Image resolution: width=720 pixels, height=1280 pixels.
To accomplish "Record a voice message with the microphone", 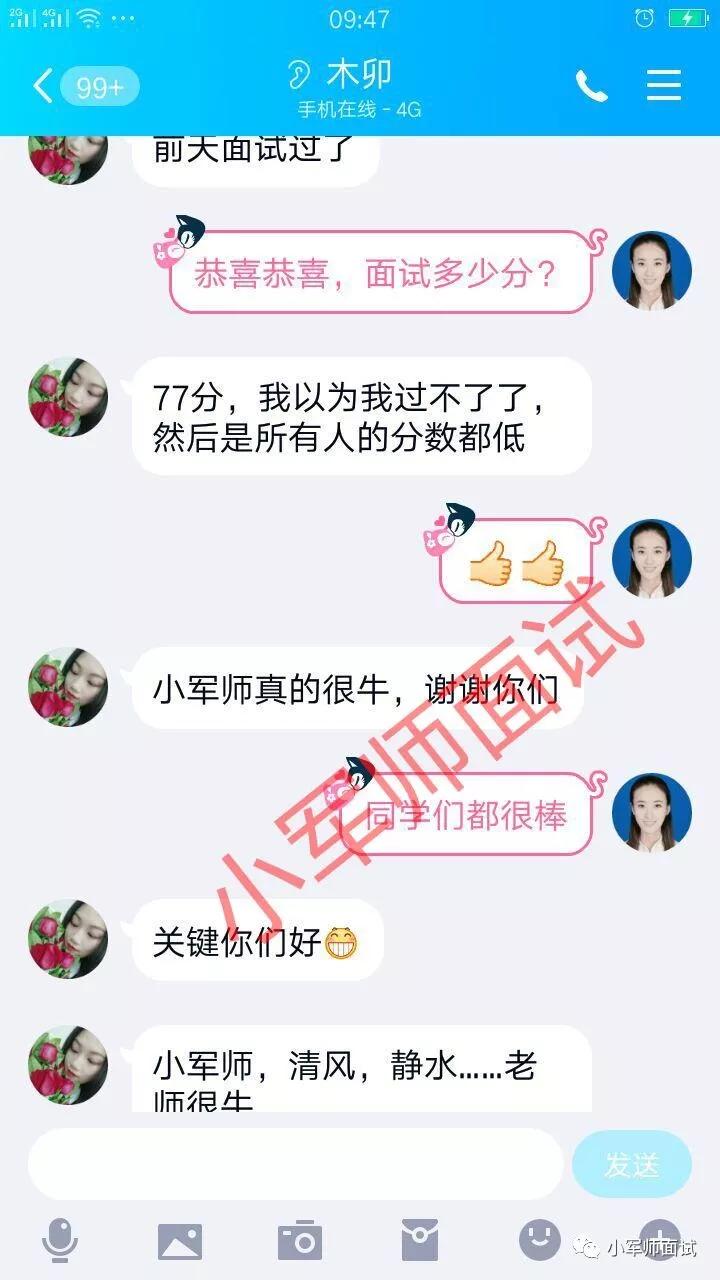I will (60, 1241).
